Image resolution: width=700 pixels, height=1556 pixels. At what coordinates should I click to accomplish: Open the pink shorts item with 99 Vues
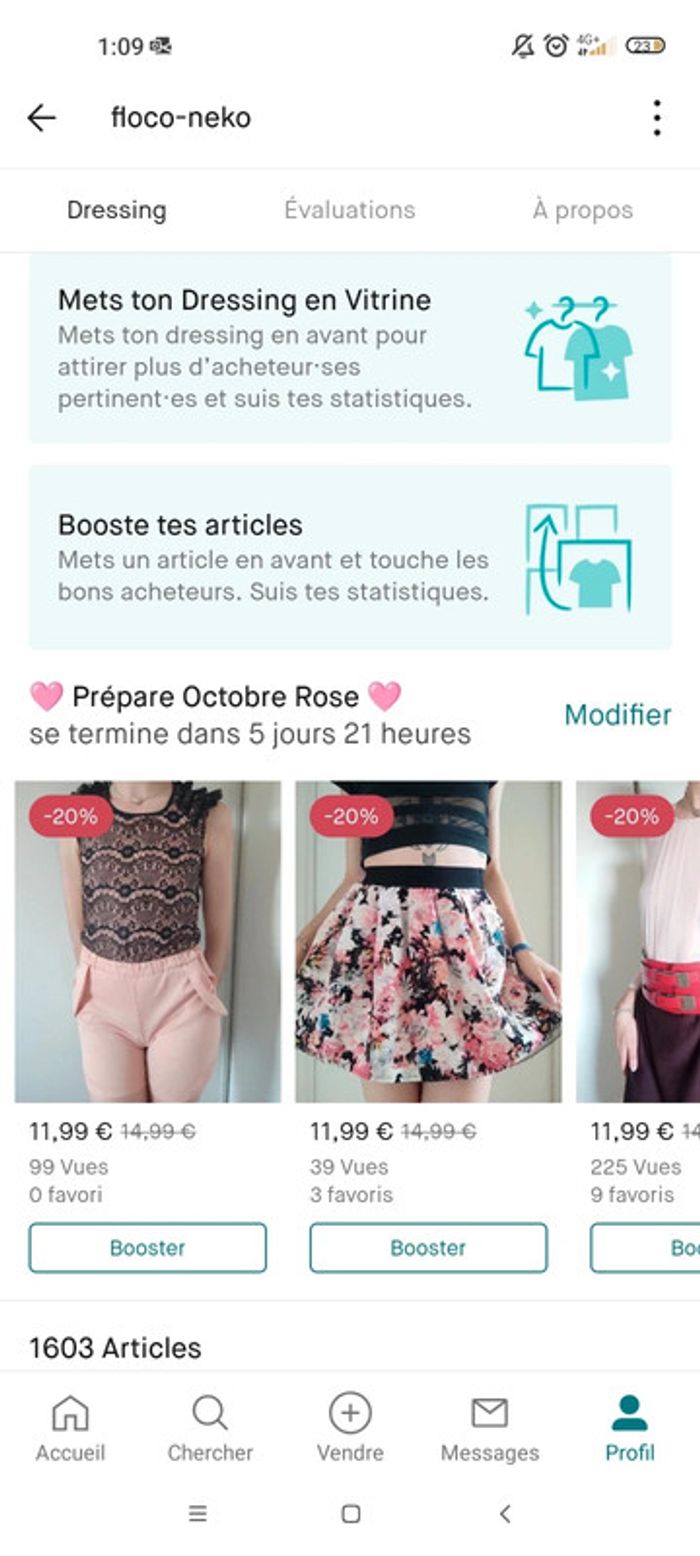coord(147,941)
